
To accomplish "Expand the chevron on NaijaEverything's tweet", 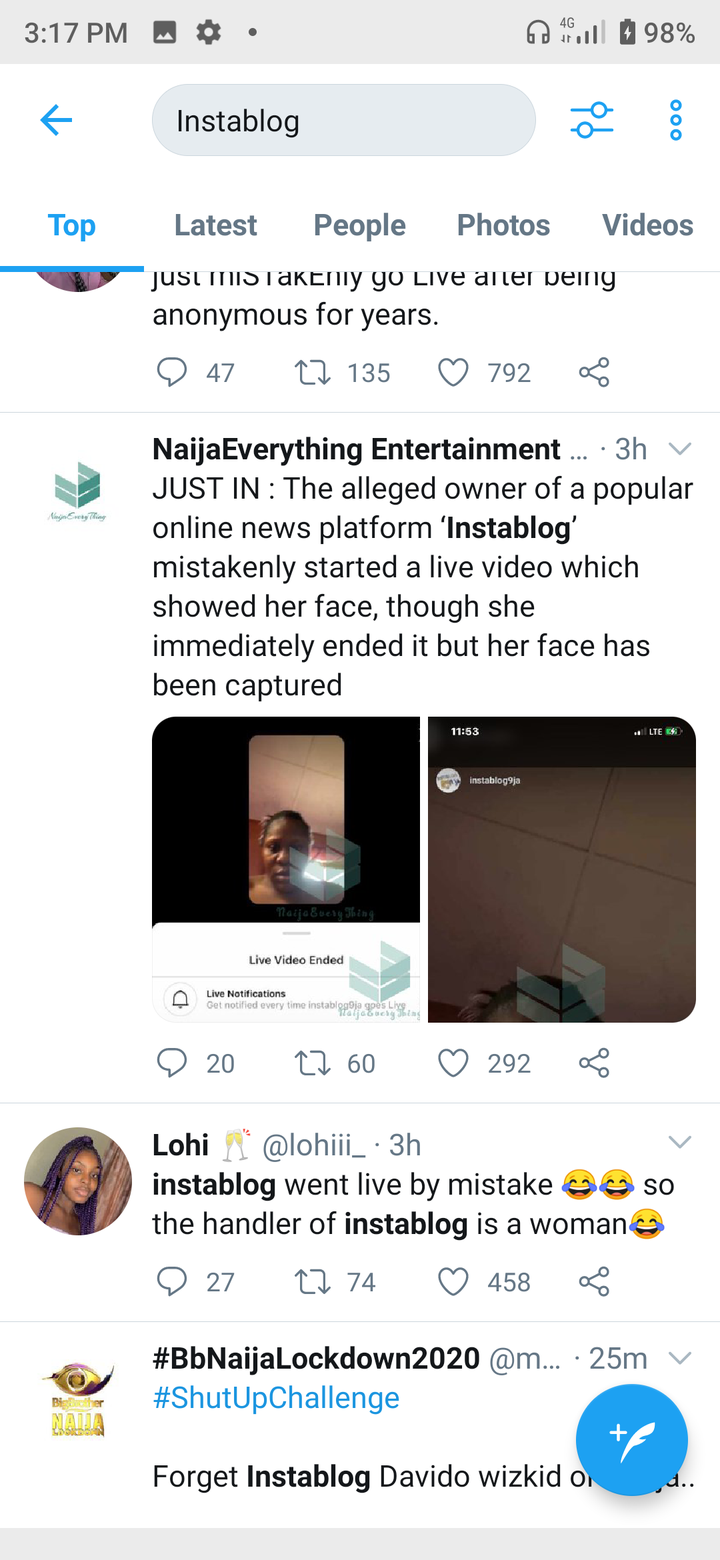I will click(680, 449).
